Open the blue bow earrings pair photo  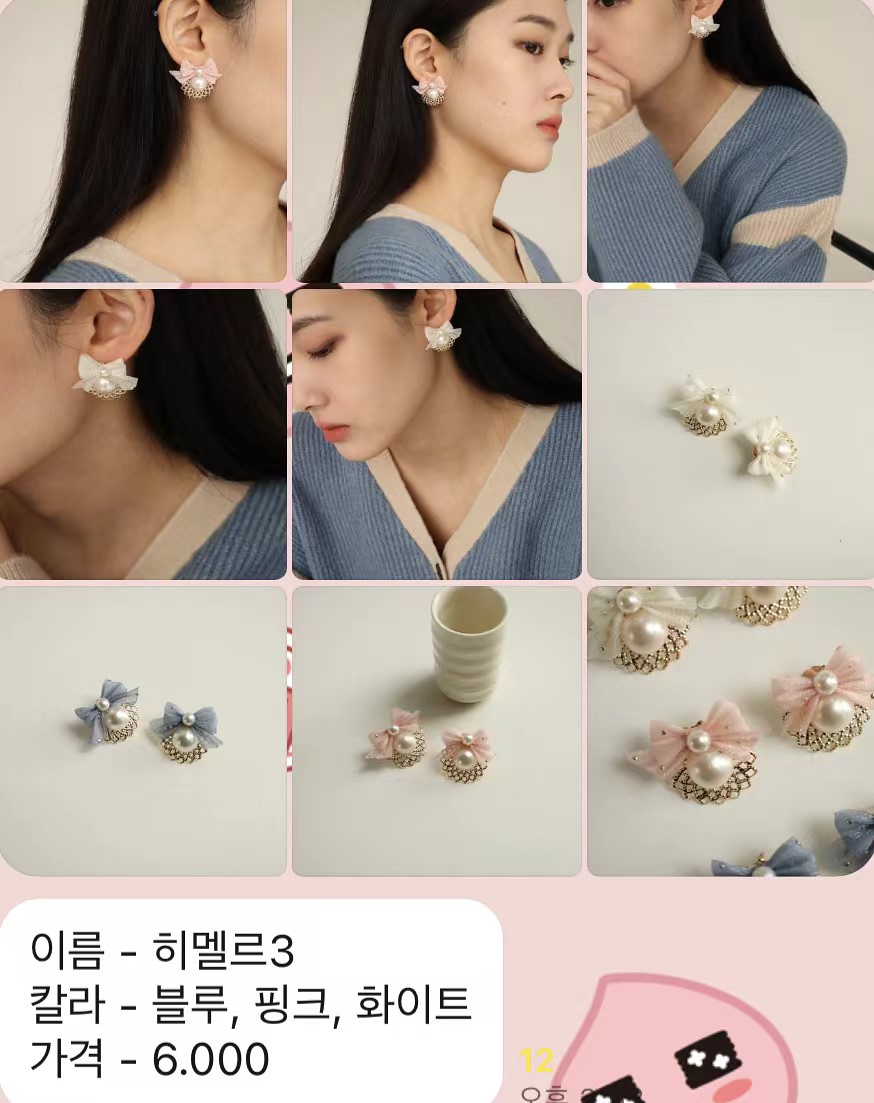pos(143,730)
